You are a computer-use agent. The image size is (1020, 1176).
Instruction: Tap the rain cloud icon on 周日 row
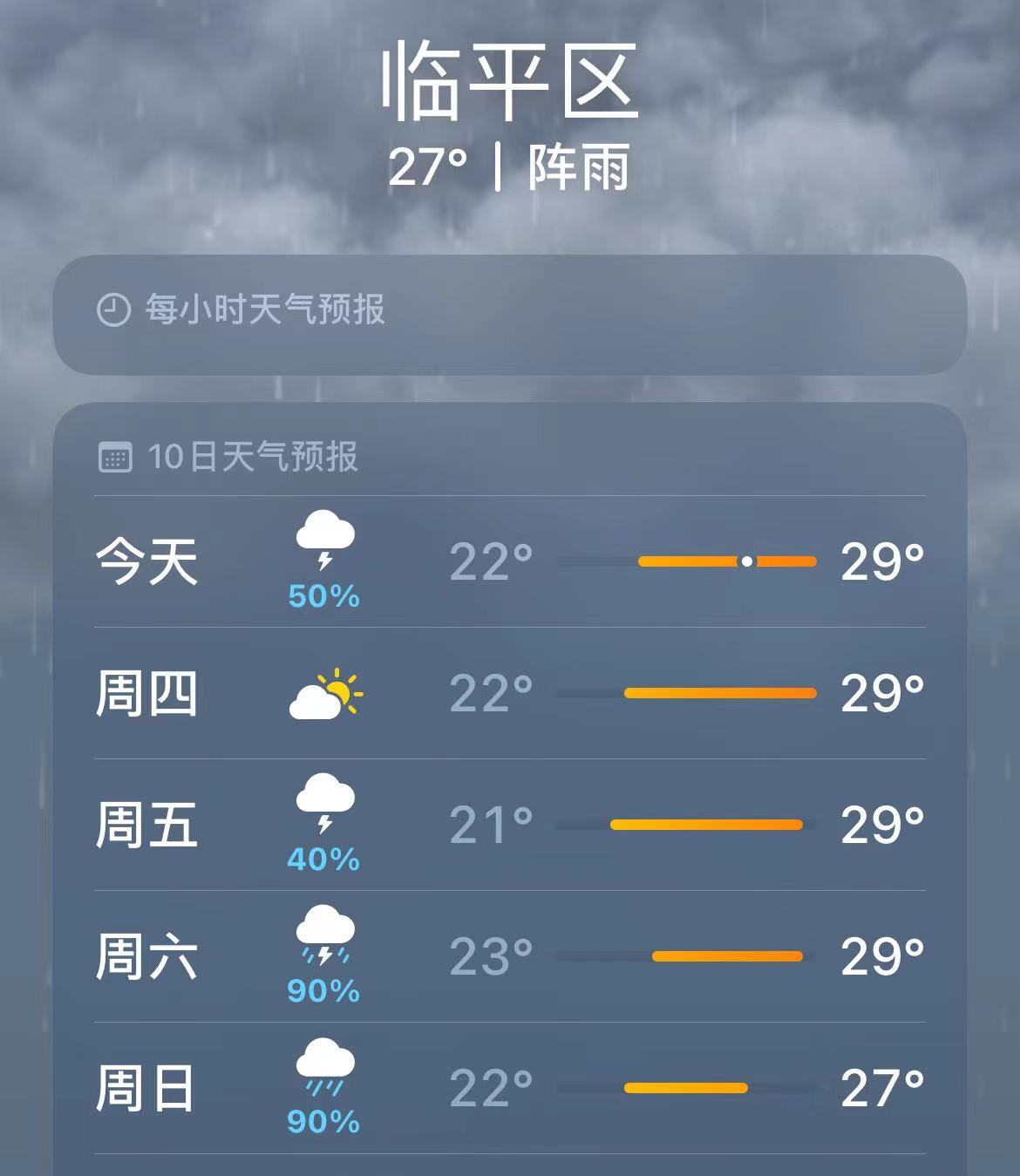click(324, 1068)
